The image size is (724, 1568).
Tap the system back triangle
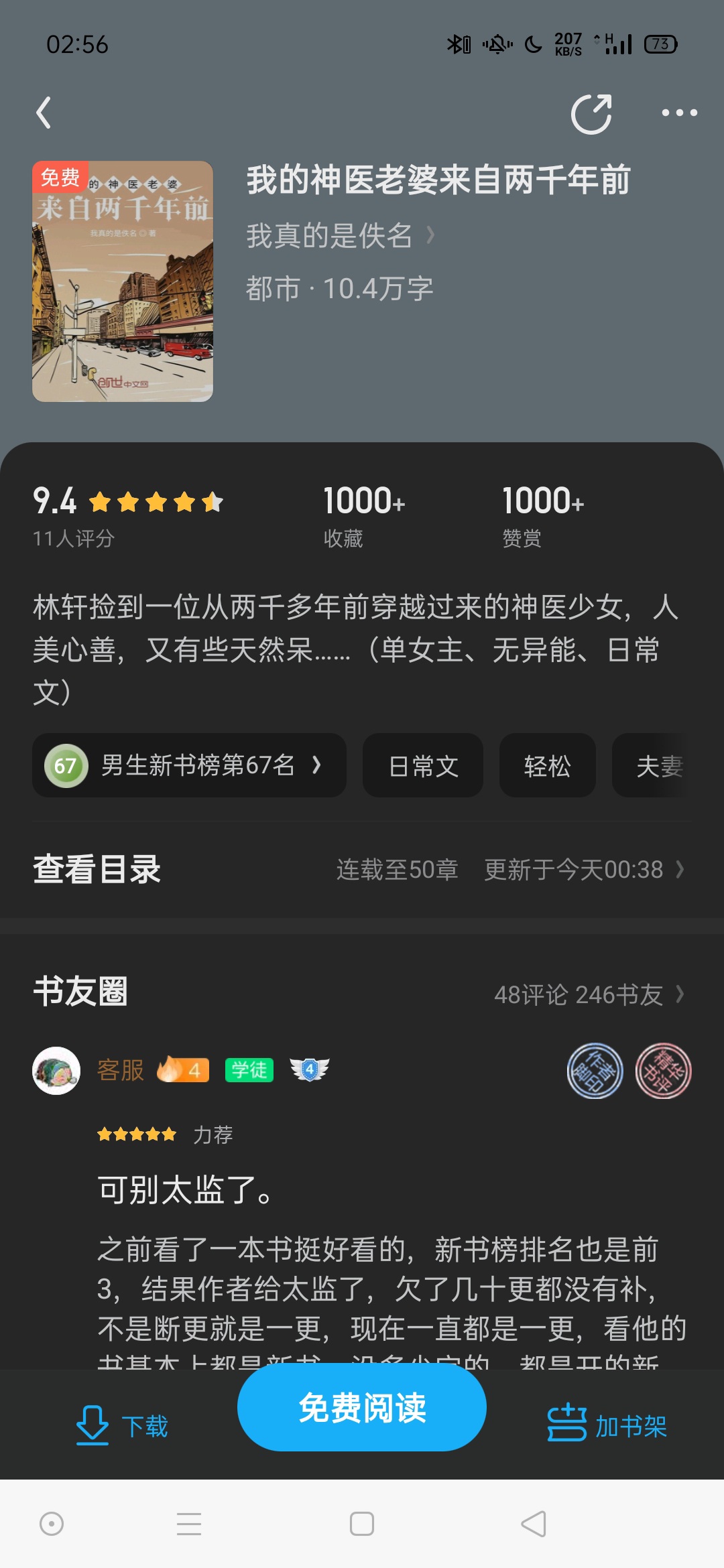pyautogui.click(x=534, y=1524)
